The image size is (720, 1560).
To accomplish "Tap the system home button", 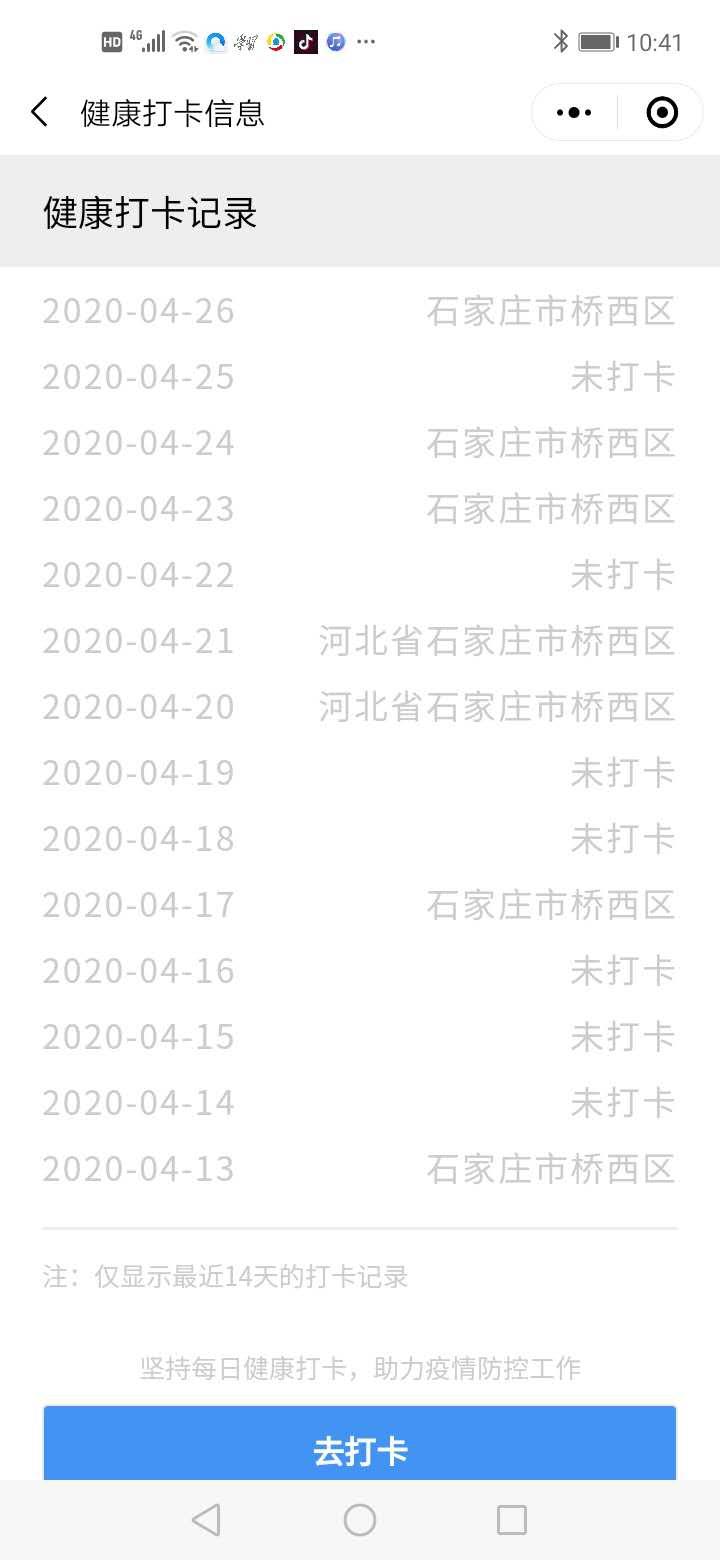I will (360, 1520).
